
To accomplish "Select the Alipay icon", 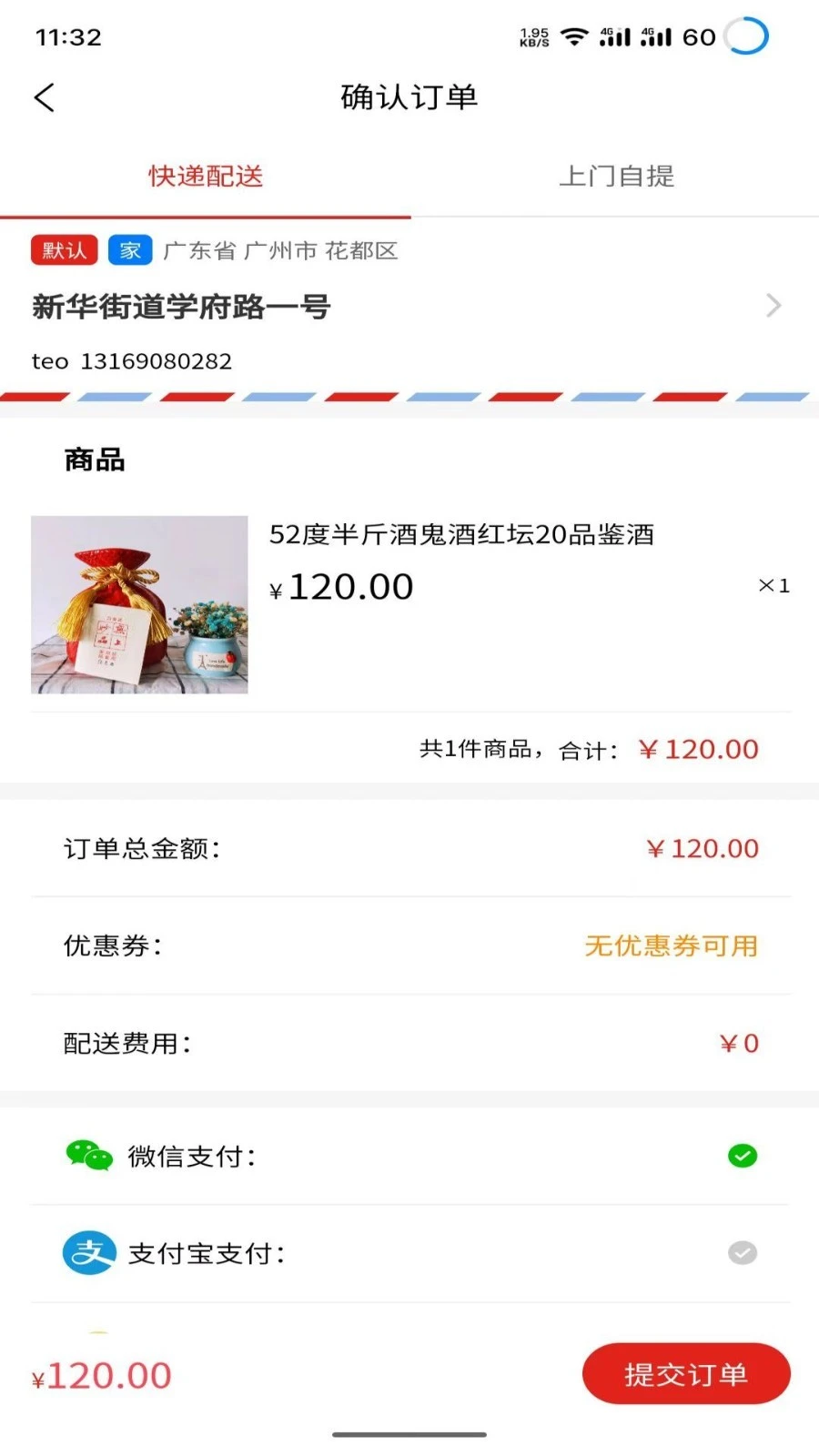I will pos(88,1253).
